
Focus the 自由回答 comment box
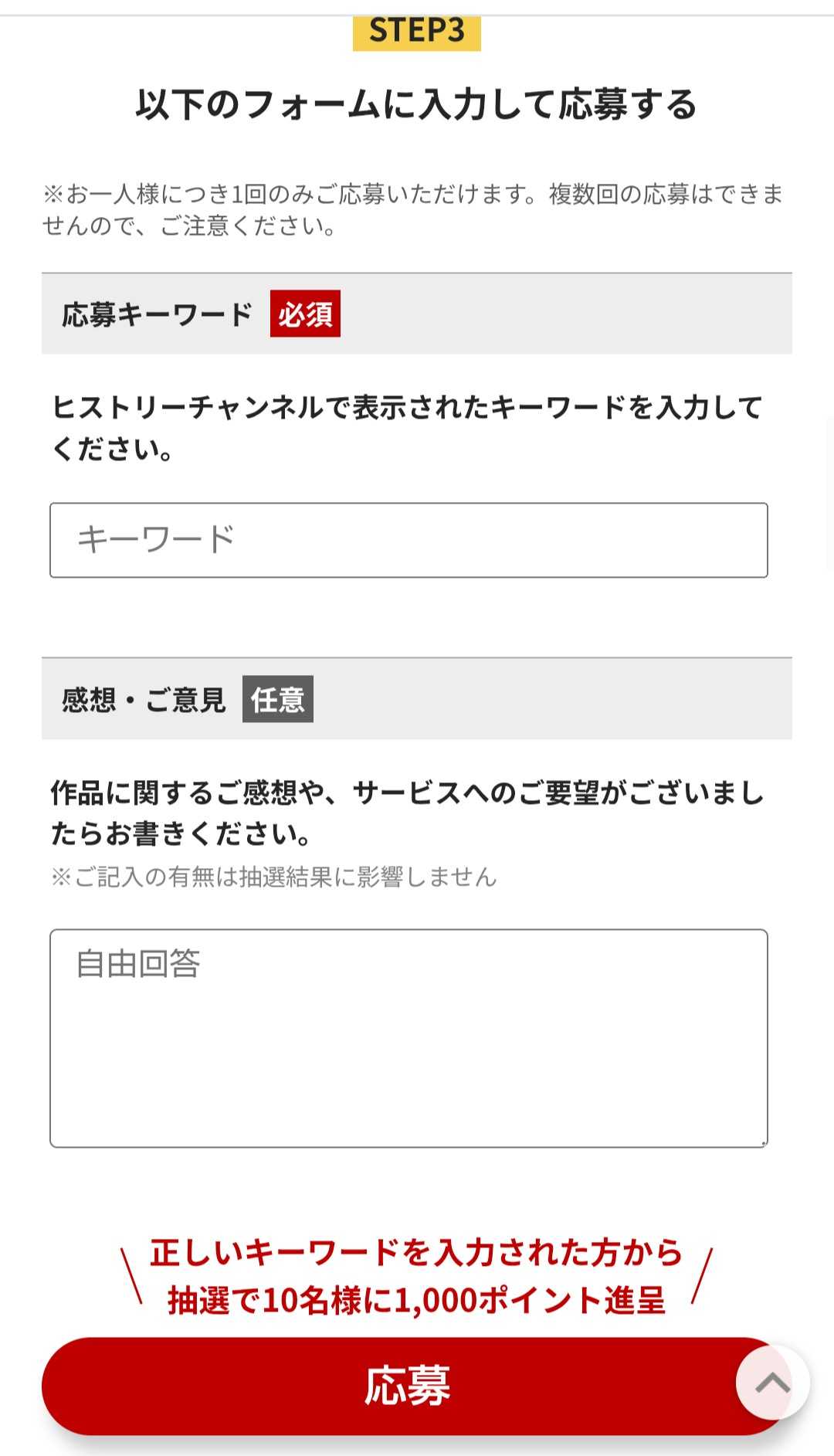pos(409,1037)
